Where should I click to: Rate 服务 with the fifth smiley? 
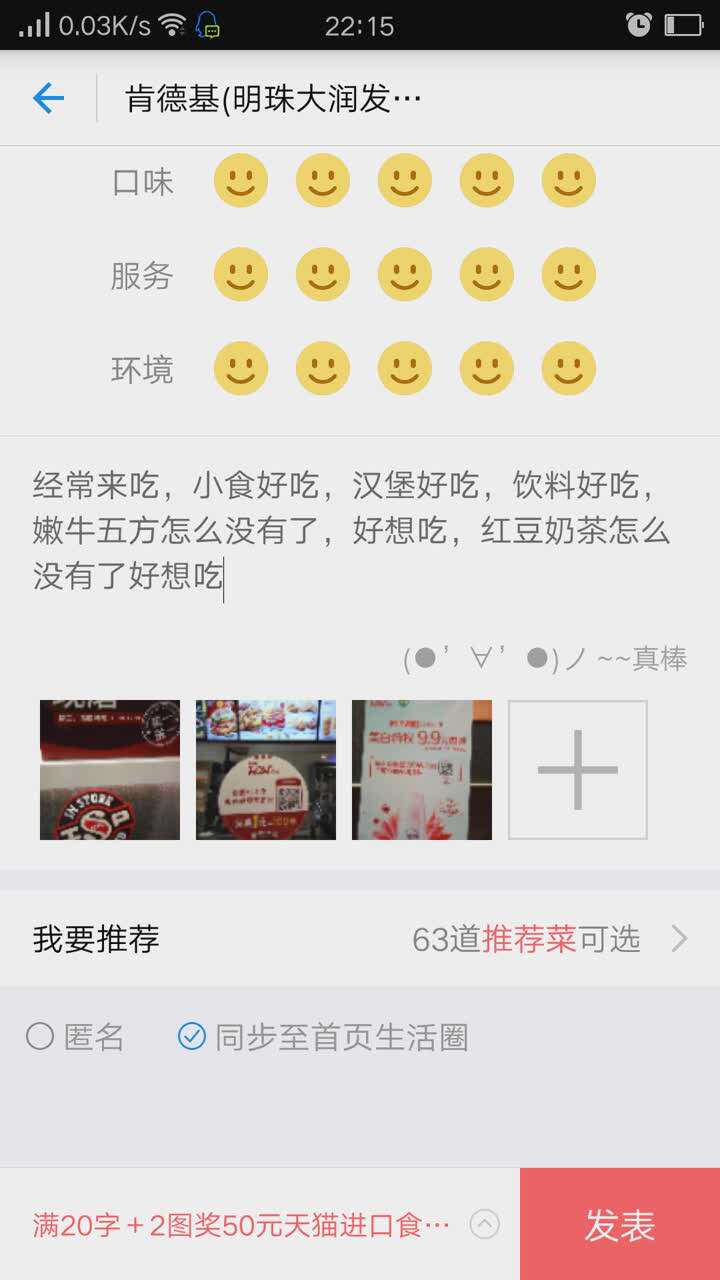pos(568,275)
